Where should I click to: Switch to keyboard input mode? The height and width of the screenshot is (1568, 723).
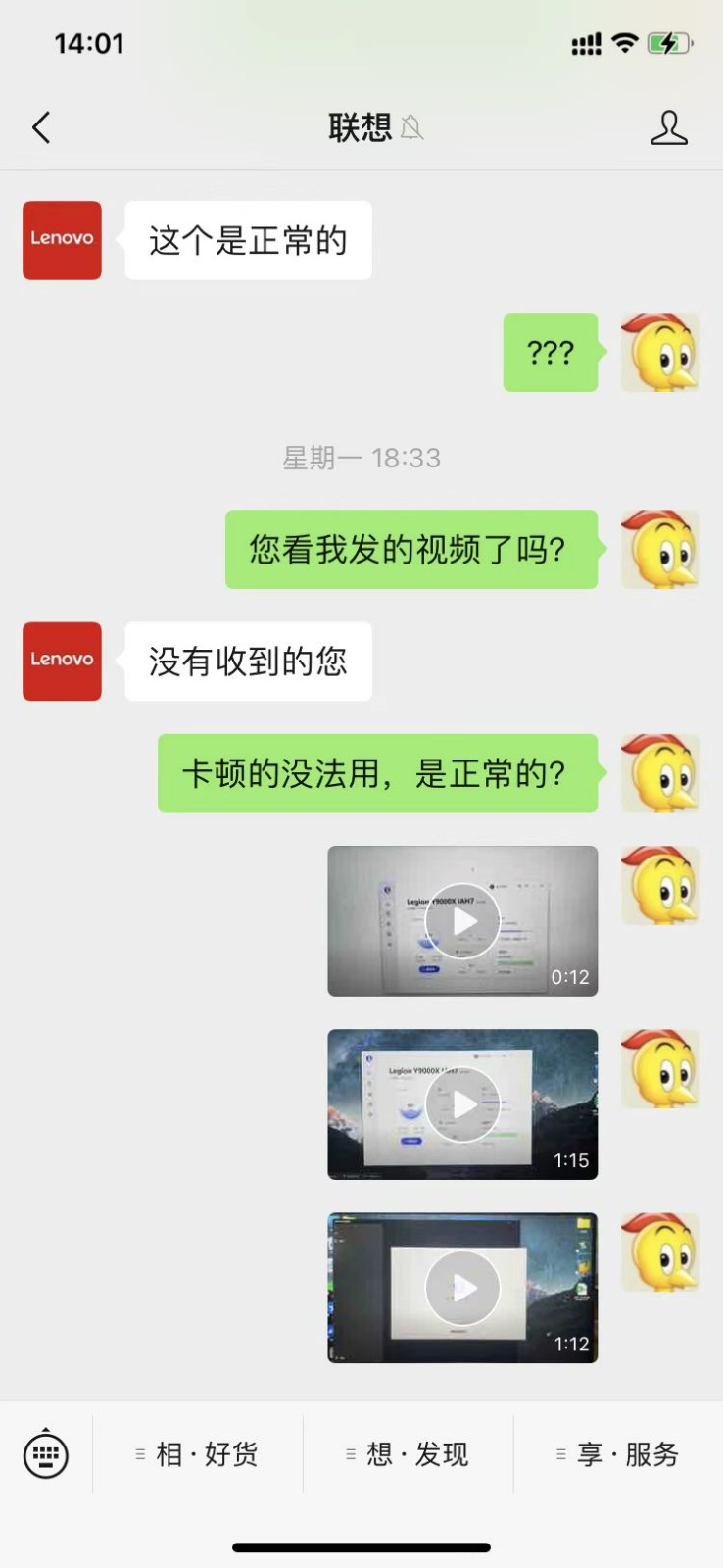click(46, 1453)
